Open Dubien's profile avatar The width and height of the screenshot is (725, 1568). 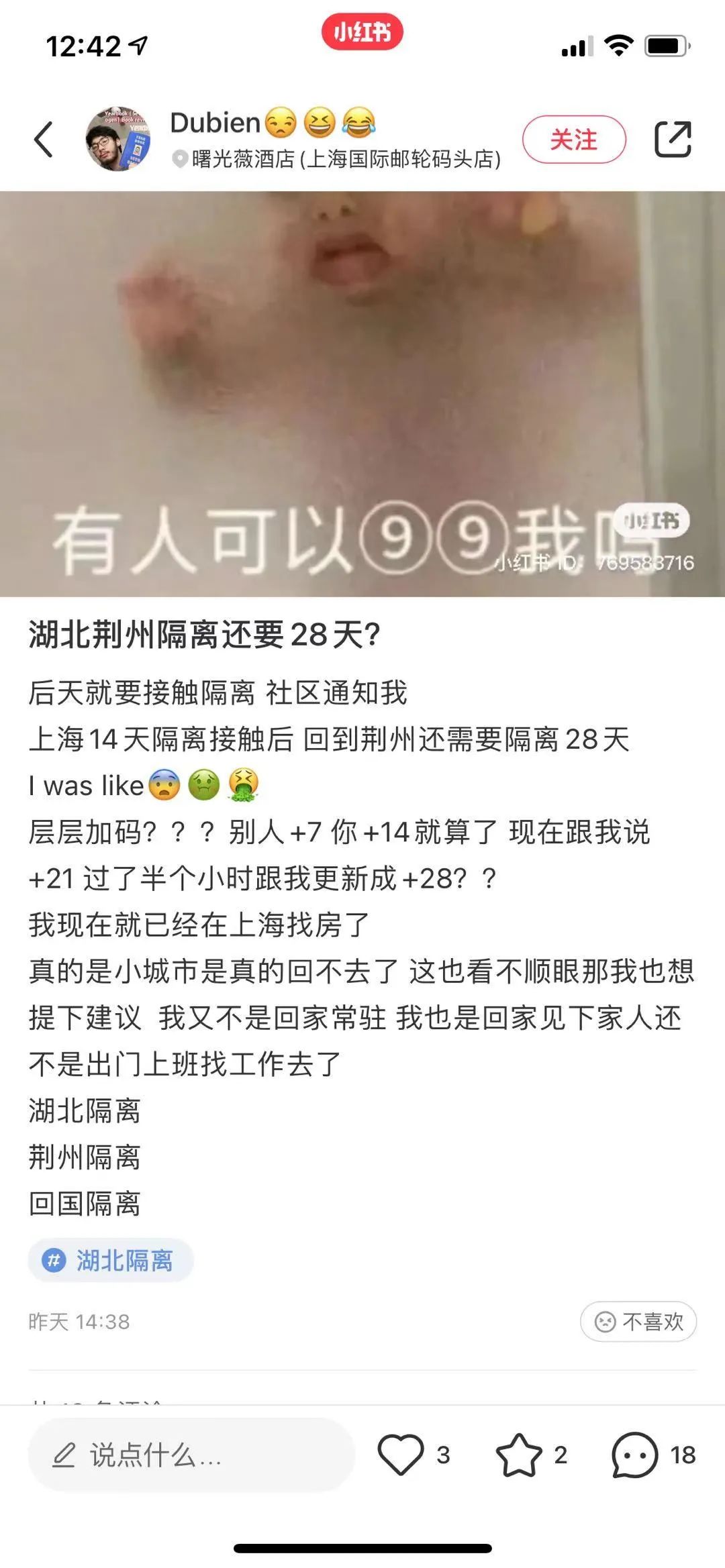[118, 139]
